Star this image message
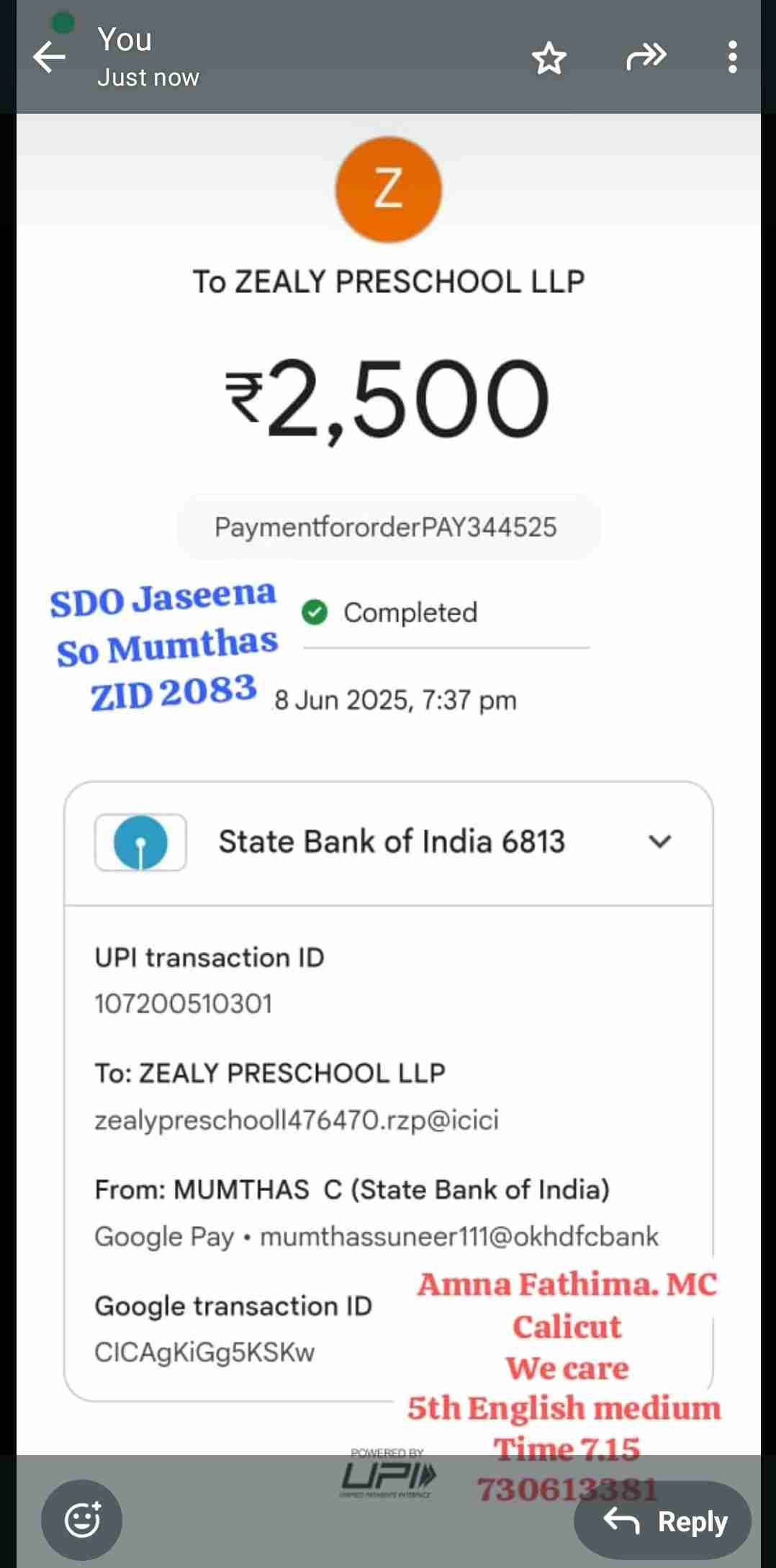Image resolution: width=776 pixels, height=1568 pixels. [x=549, y=58]
